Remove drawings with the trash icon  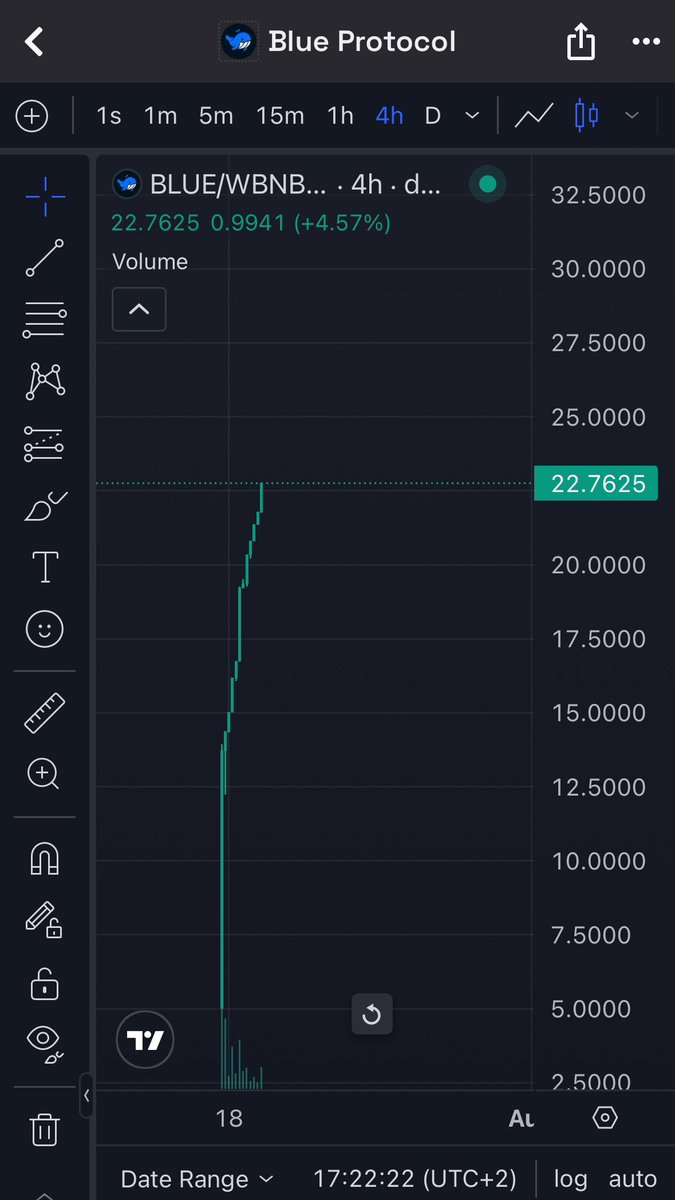pyautogui.click(x=44, y=1128)
